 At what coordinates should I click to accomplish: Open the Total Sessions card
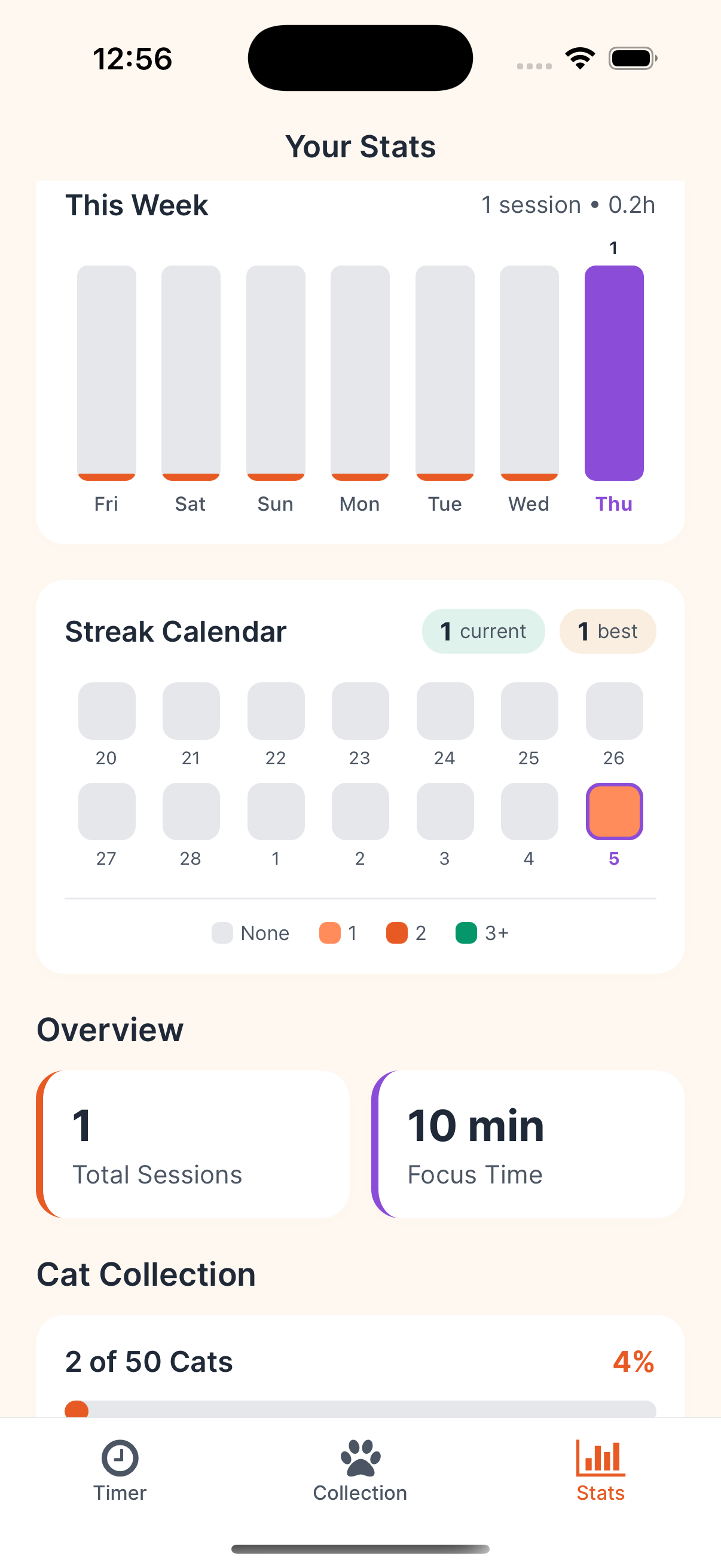pos(193,1145)
